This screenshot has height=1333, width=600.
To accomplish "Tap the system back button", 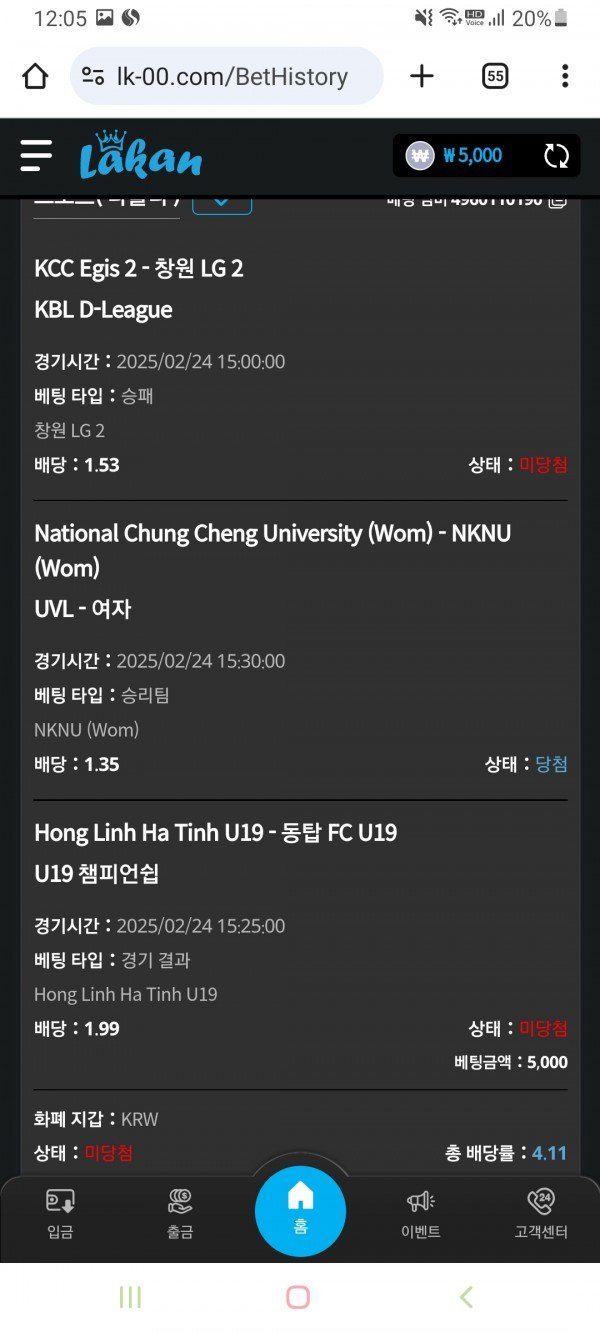I will 466,1297.
